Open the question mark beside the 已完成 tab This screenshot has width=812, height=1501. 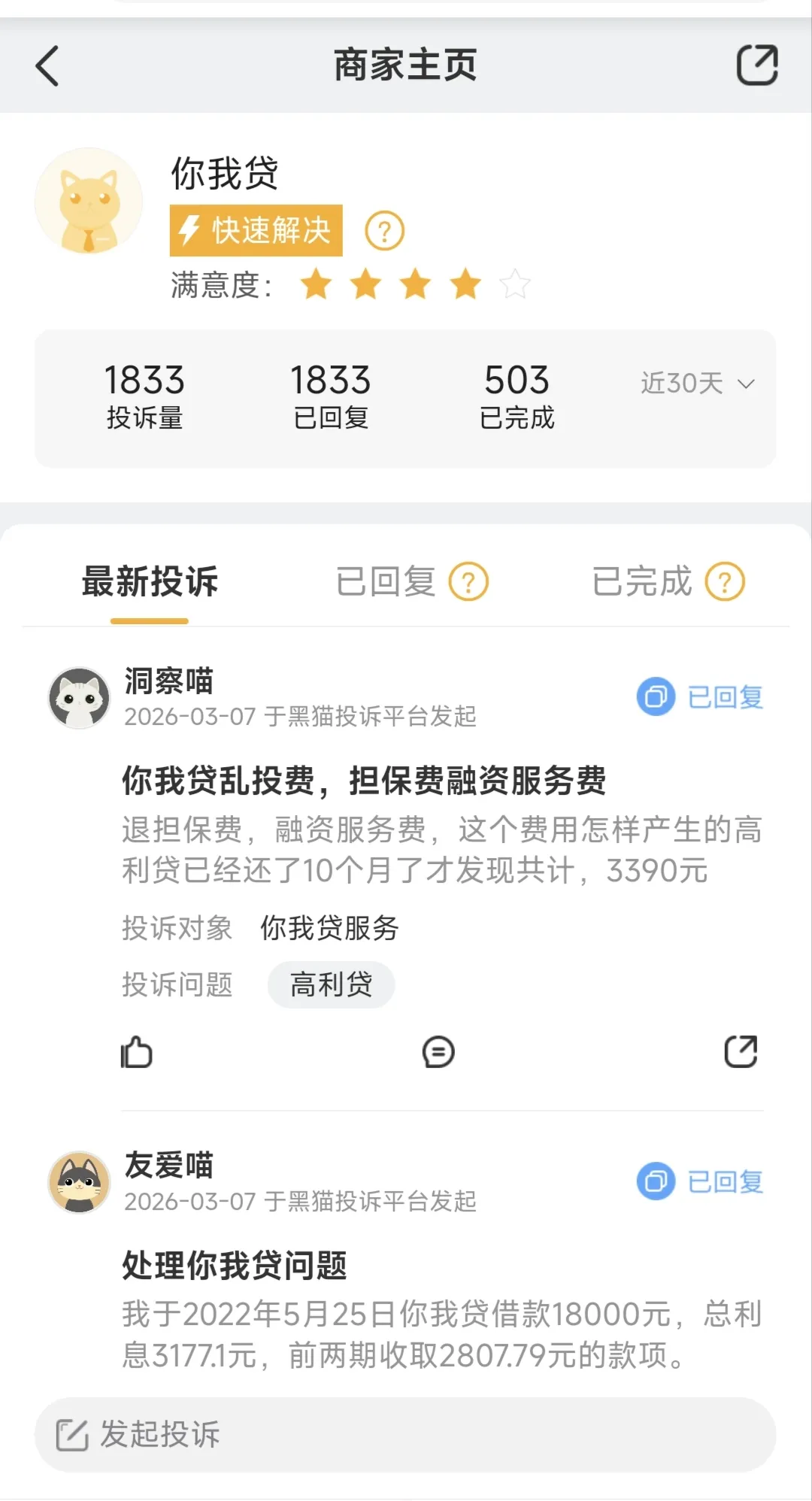tap(725, 582)
